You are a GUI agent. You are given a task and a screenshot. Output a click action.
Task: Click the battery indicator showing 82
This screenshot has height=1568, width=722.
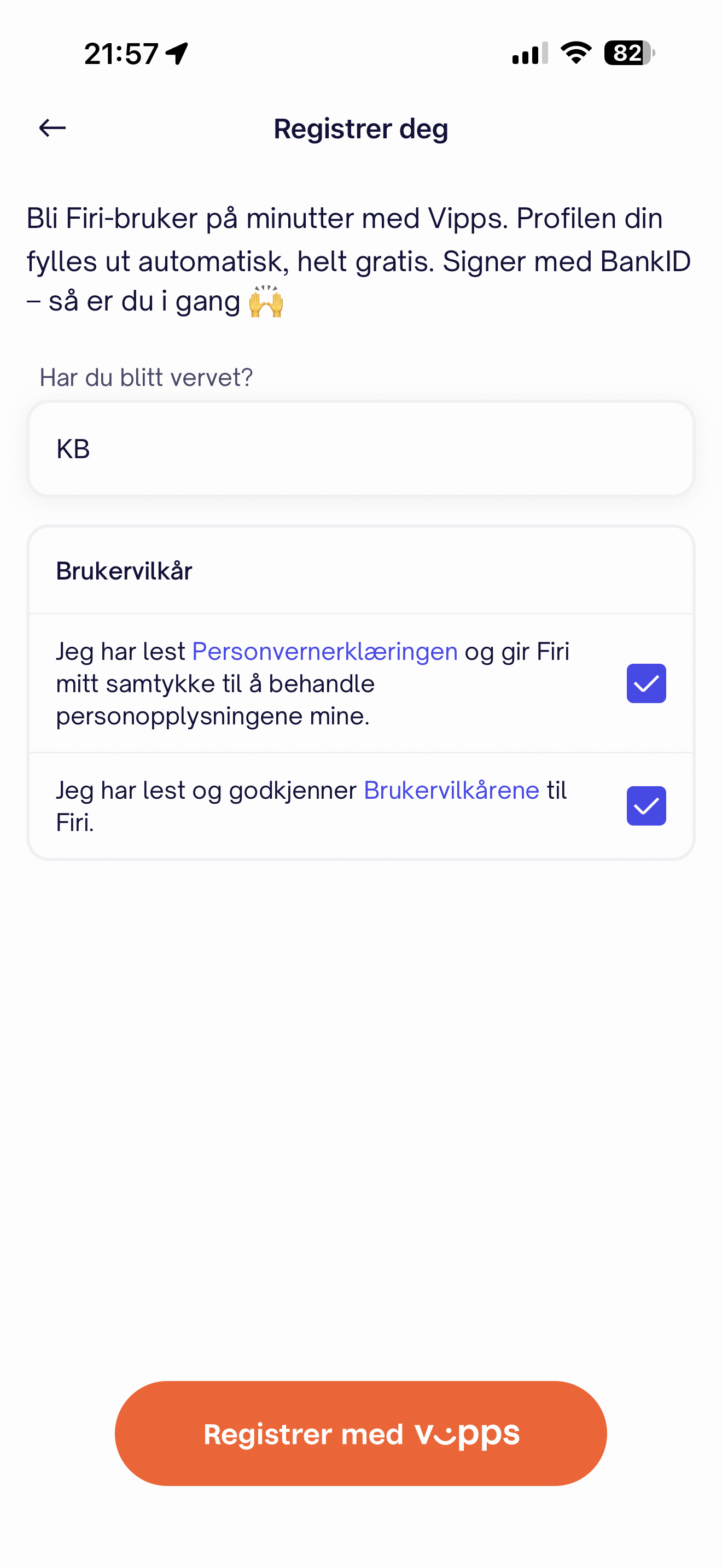click(x=626, y=55)
